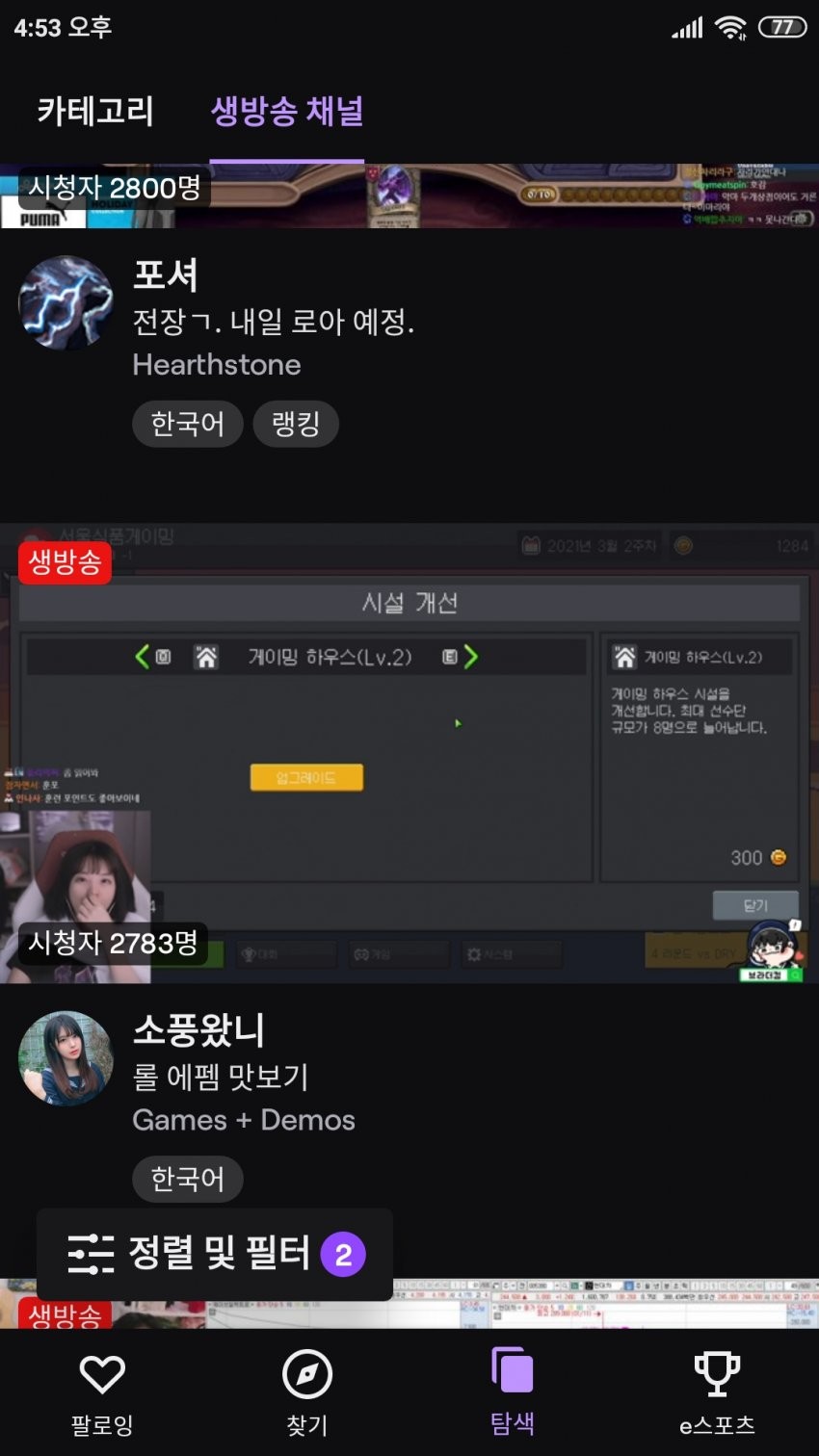Open the 찾기 discover tab
Image resolution: width=819 pixels, height=1456 pixels.
[x=307, y=1391]
